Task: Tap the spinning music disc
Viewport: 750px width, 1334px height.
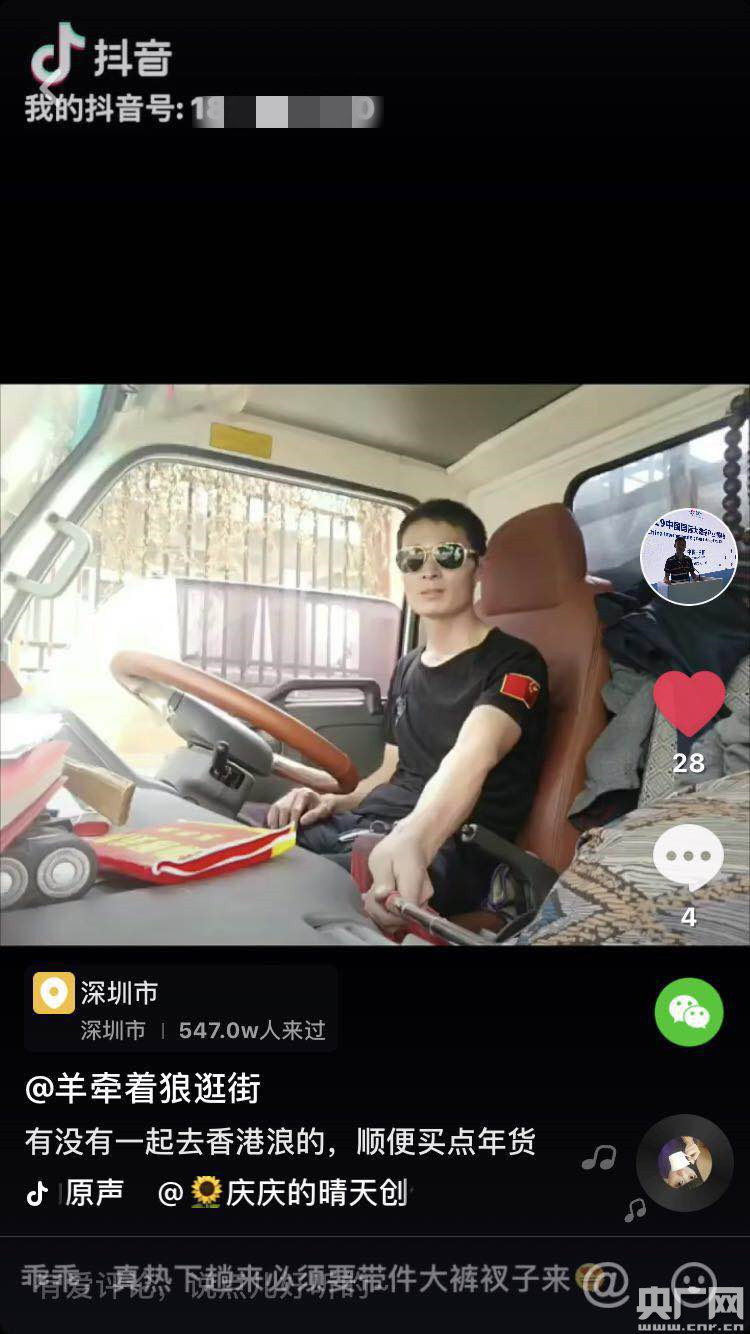Action: click(x=685, y=1162)
